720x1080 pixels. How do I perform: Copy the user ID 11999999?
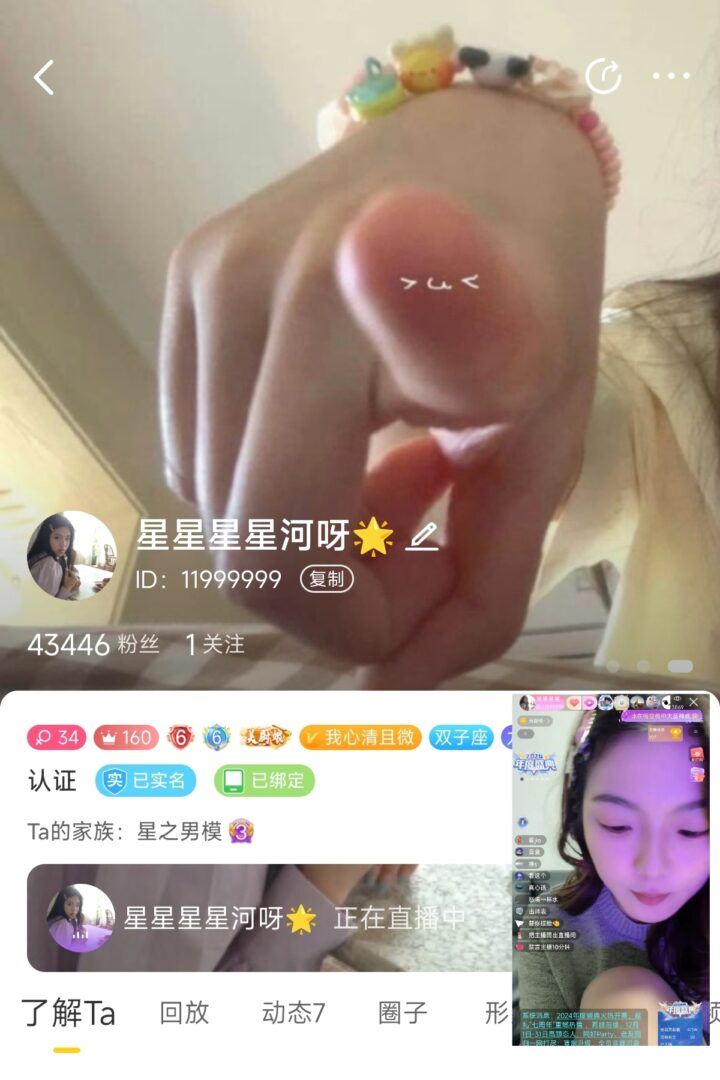click(x=326, y=579)
